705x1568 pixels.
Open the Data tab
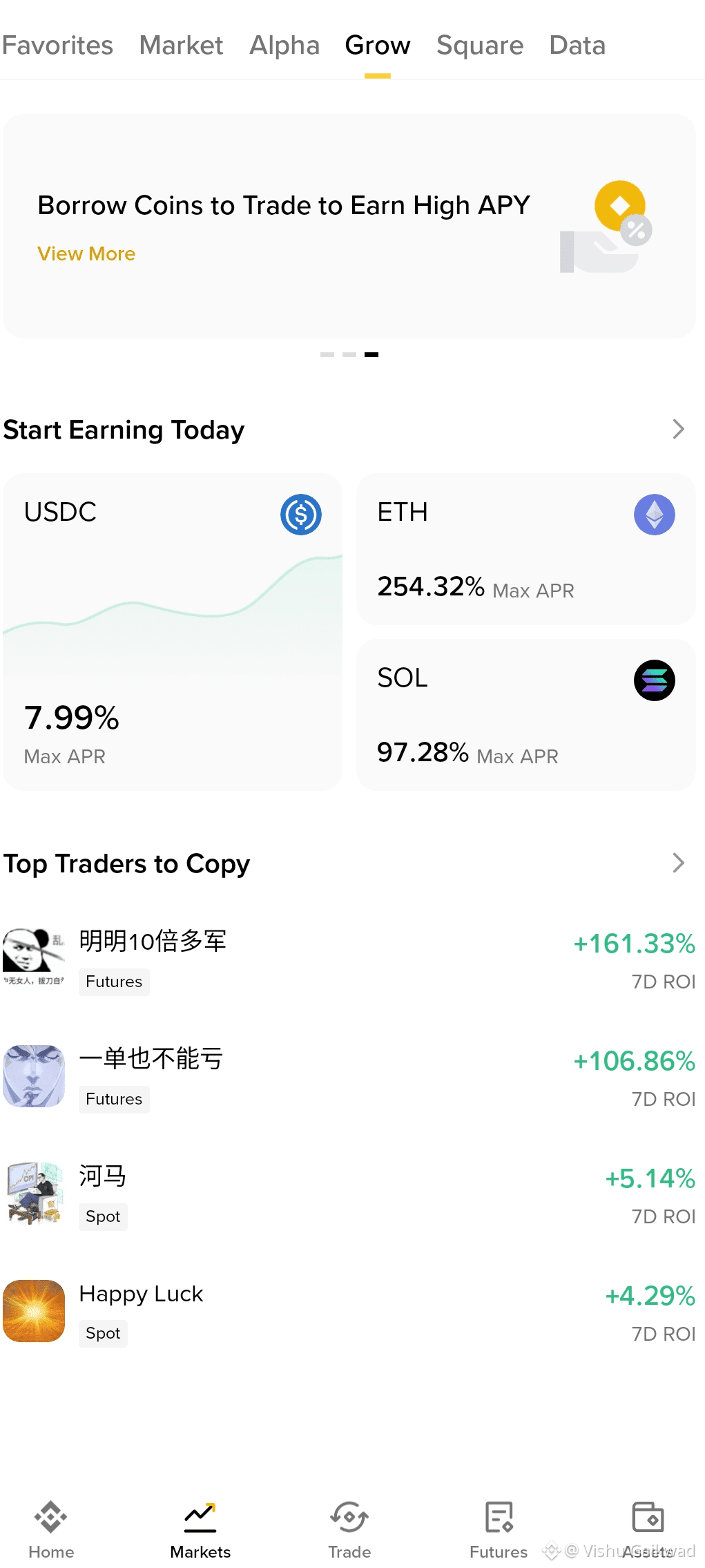[577, 46]
